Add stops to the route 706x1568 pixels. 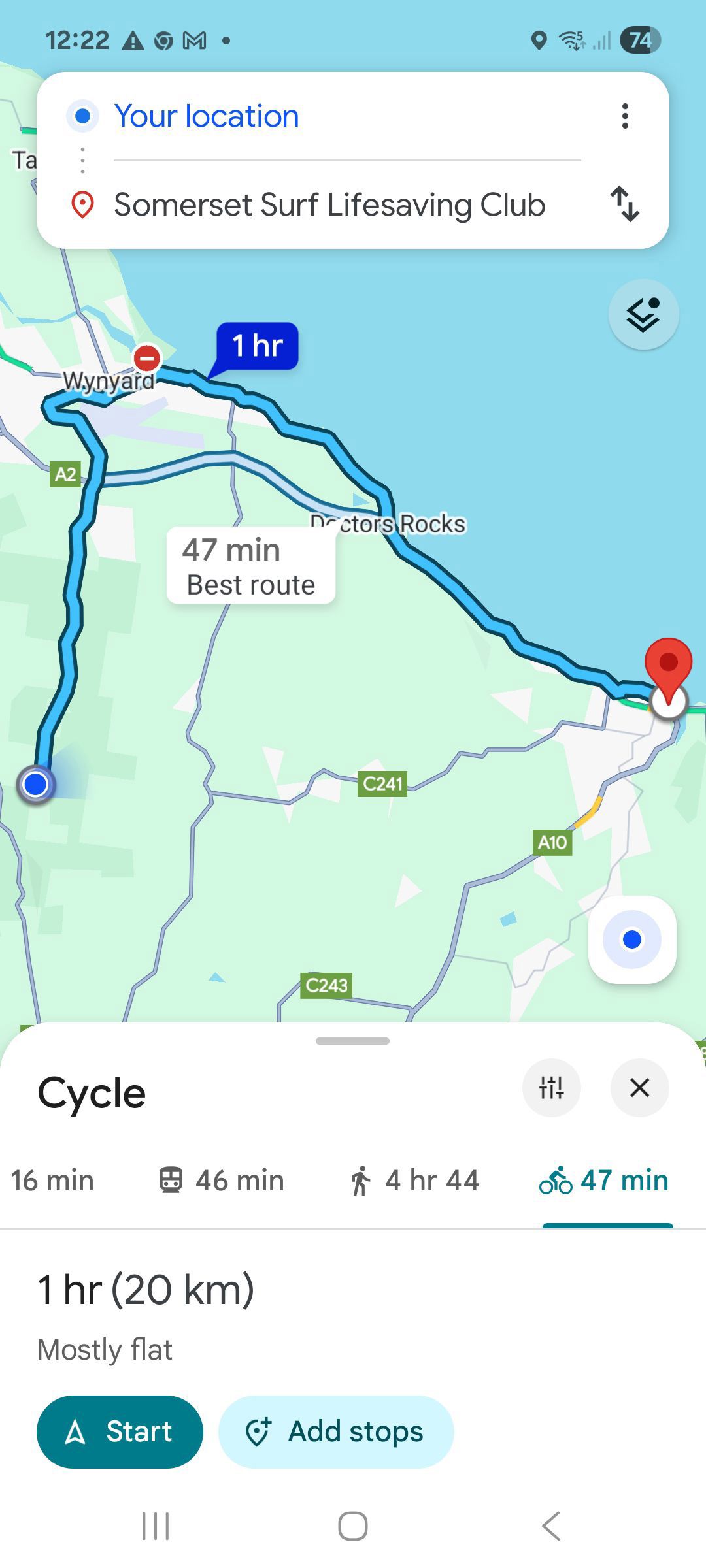tap(335, 1431)
